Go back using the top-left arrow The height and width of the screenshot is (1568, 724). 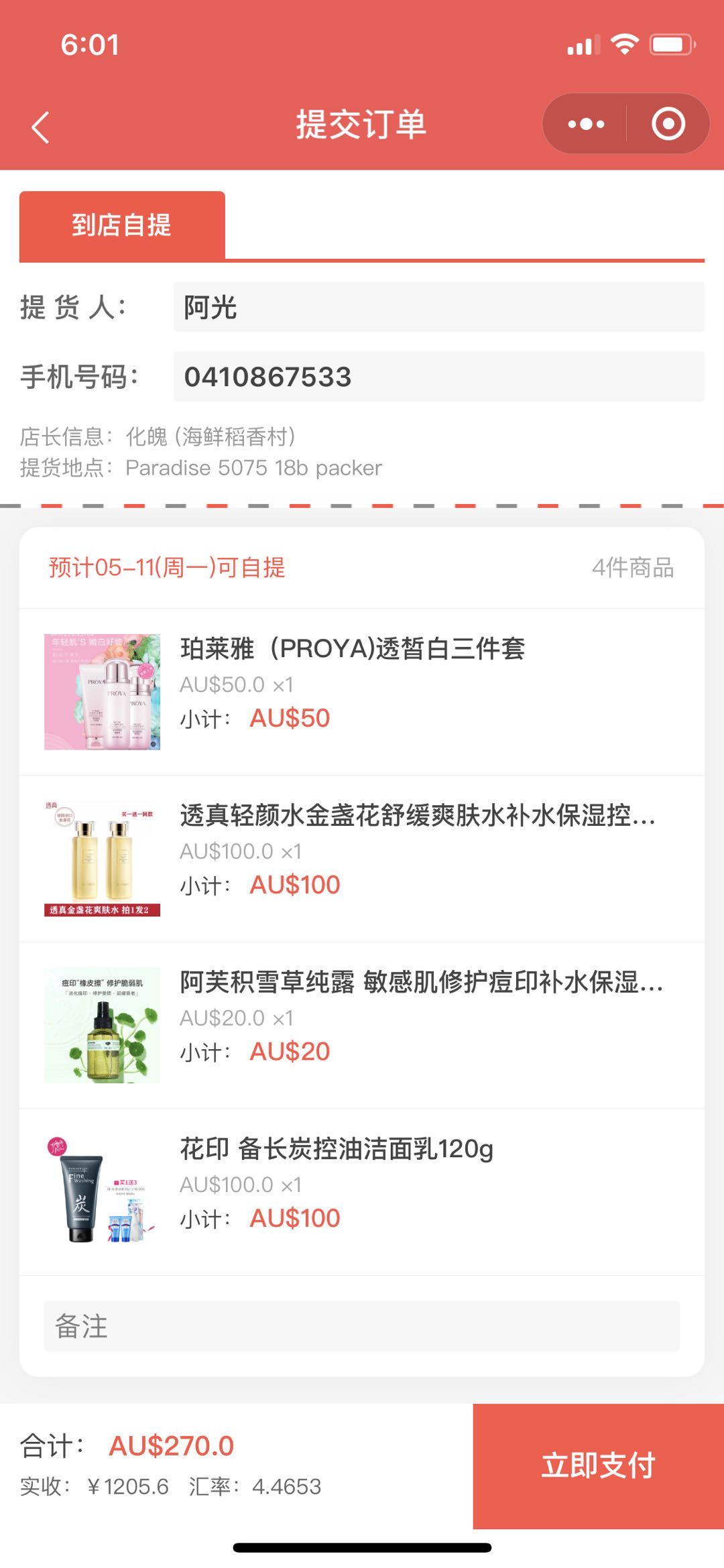pos(41,127)
